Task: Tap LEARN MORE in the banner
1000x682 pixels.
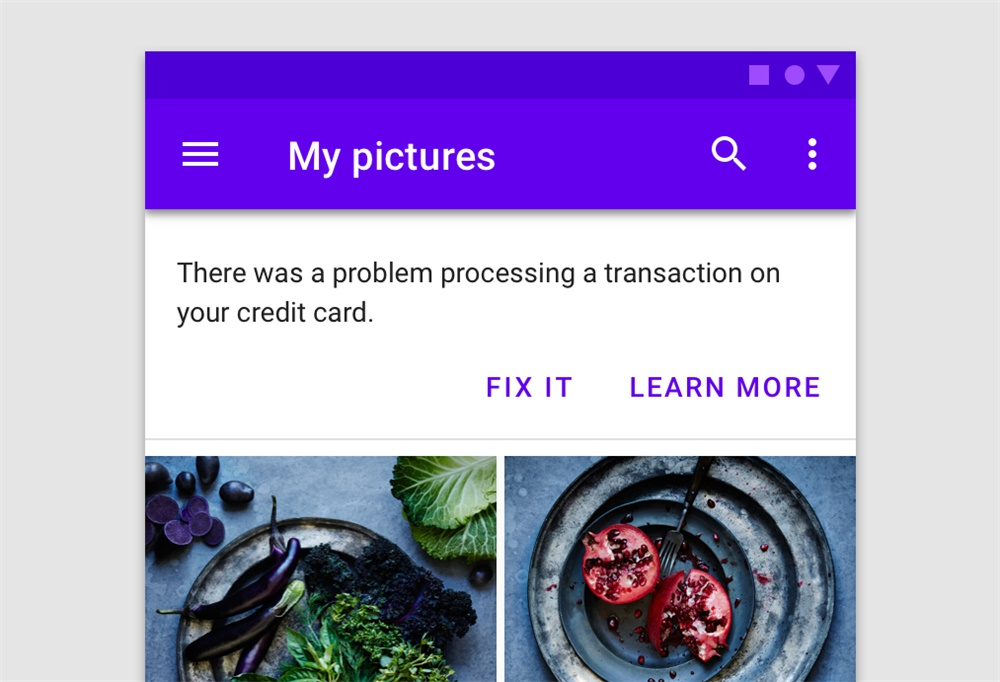Action: click(725, 387)
